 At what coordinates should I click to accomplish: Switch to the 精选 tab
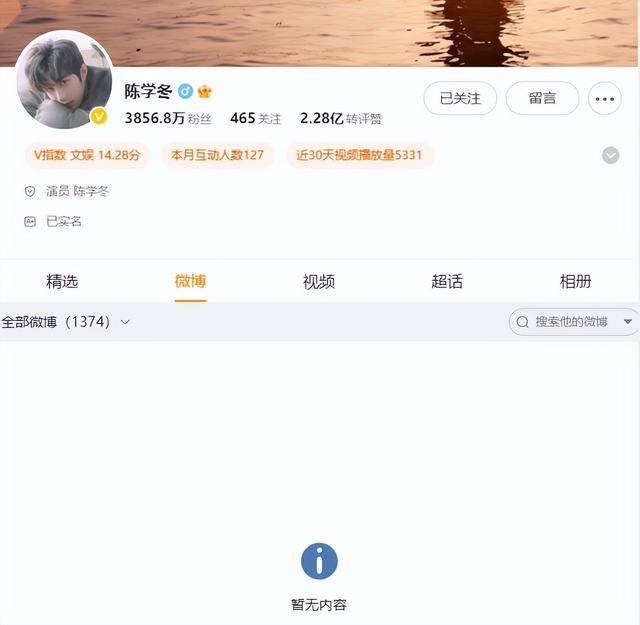click(62, 281)
